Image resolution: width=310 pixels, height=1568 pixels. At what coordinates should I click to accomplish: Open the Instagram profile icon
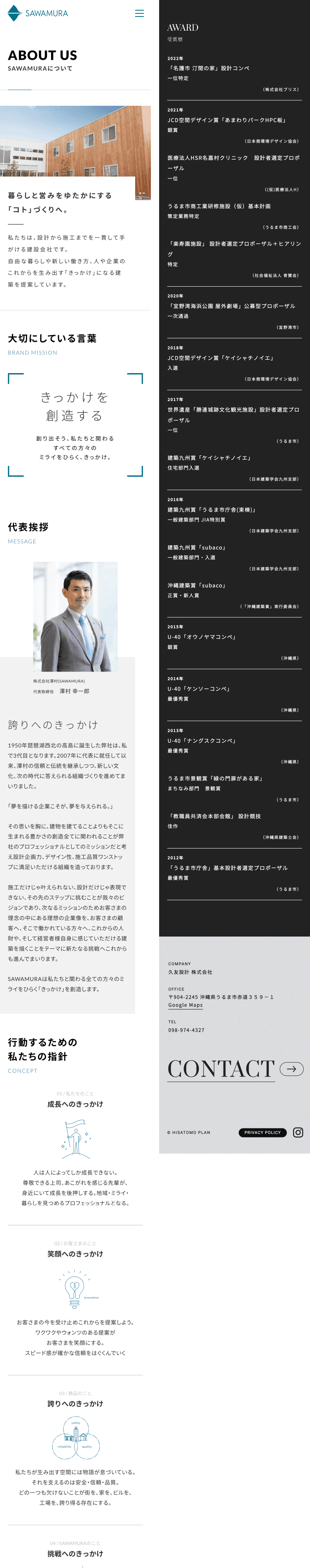coord(298,1133)
